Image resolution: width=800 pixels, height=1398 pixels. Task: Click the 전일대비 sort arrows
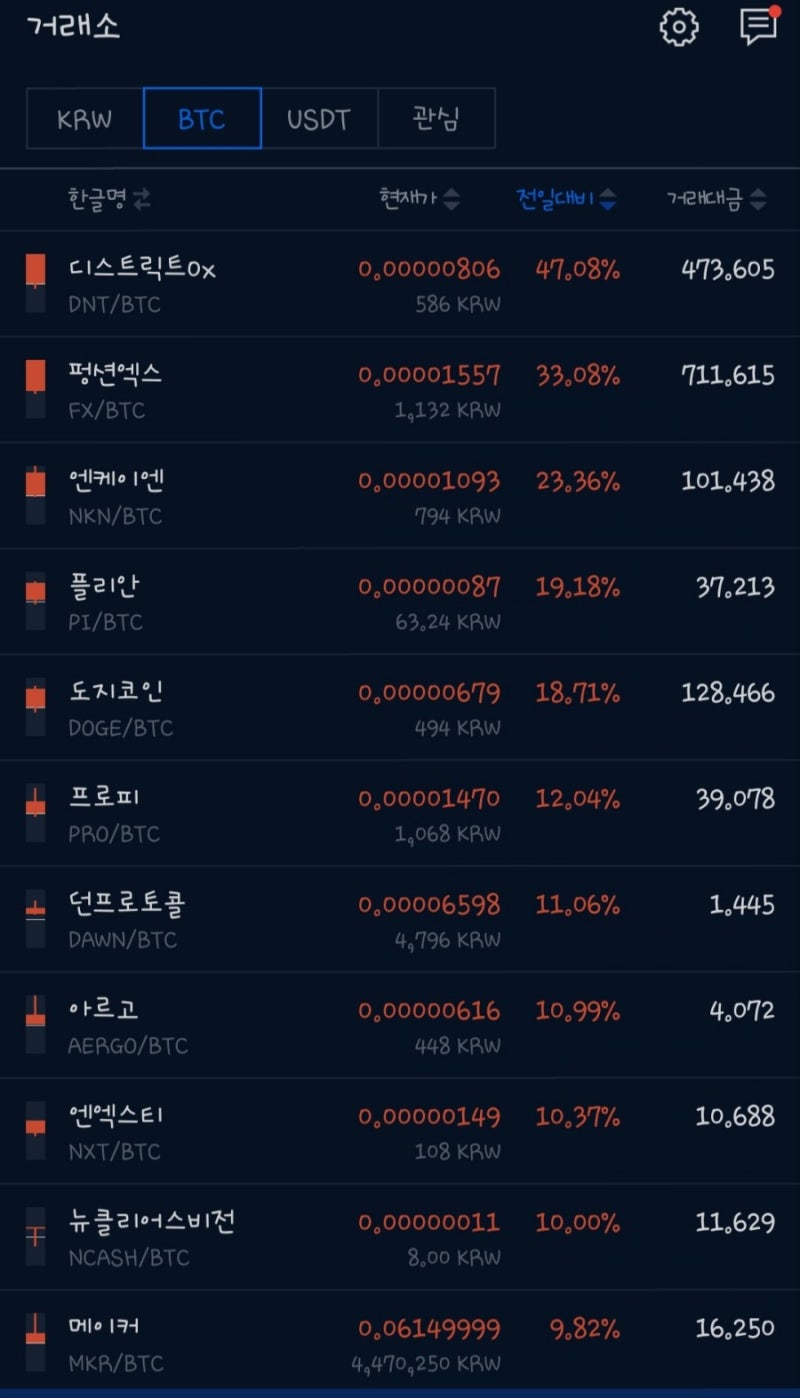[608, 199]
